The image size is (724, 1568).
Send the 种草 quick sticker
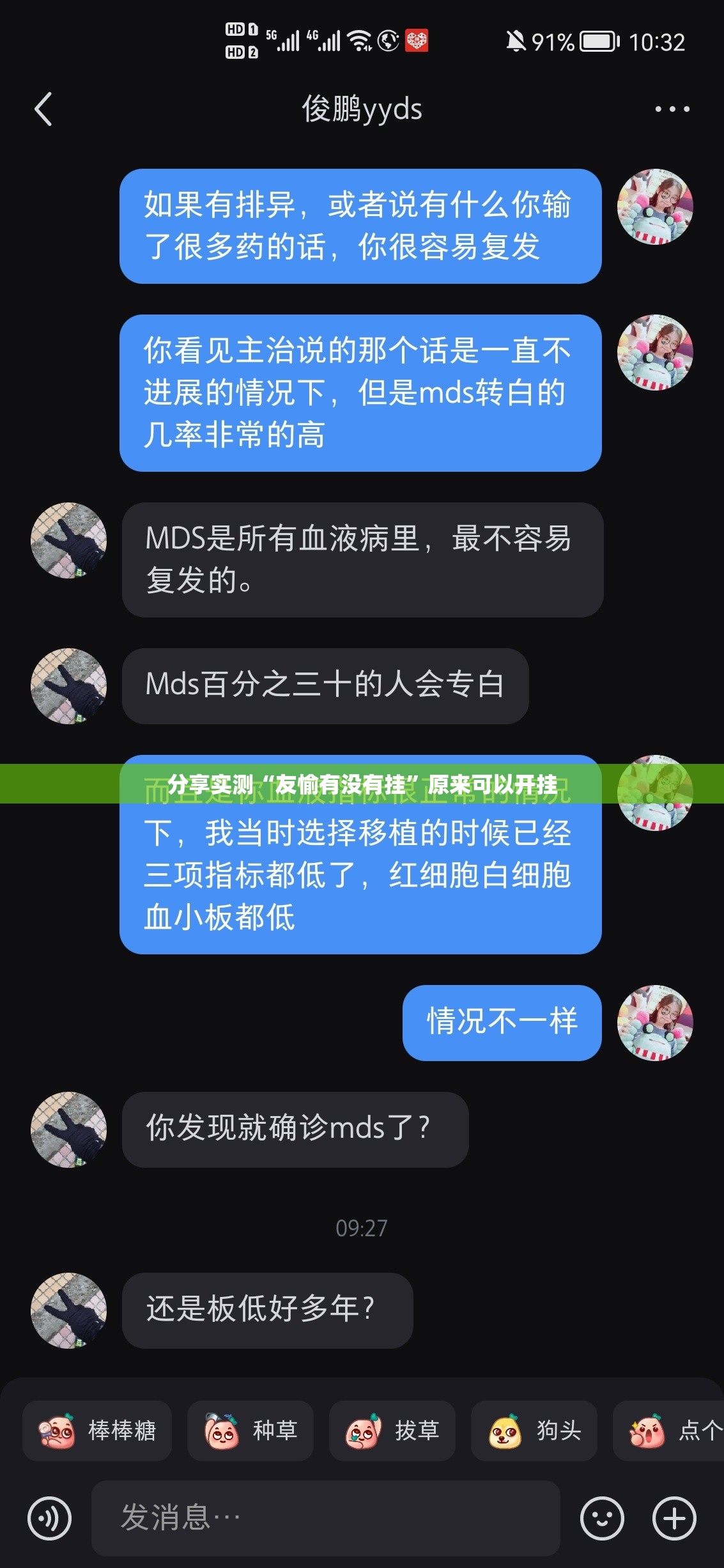250,1431
